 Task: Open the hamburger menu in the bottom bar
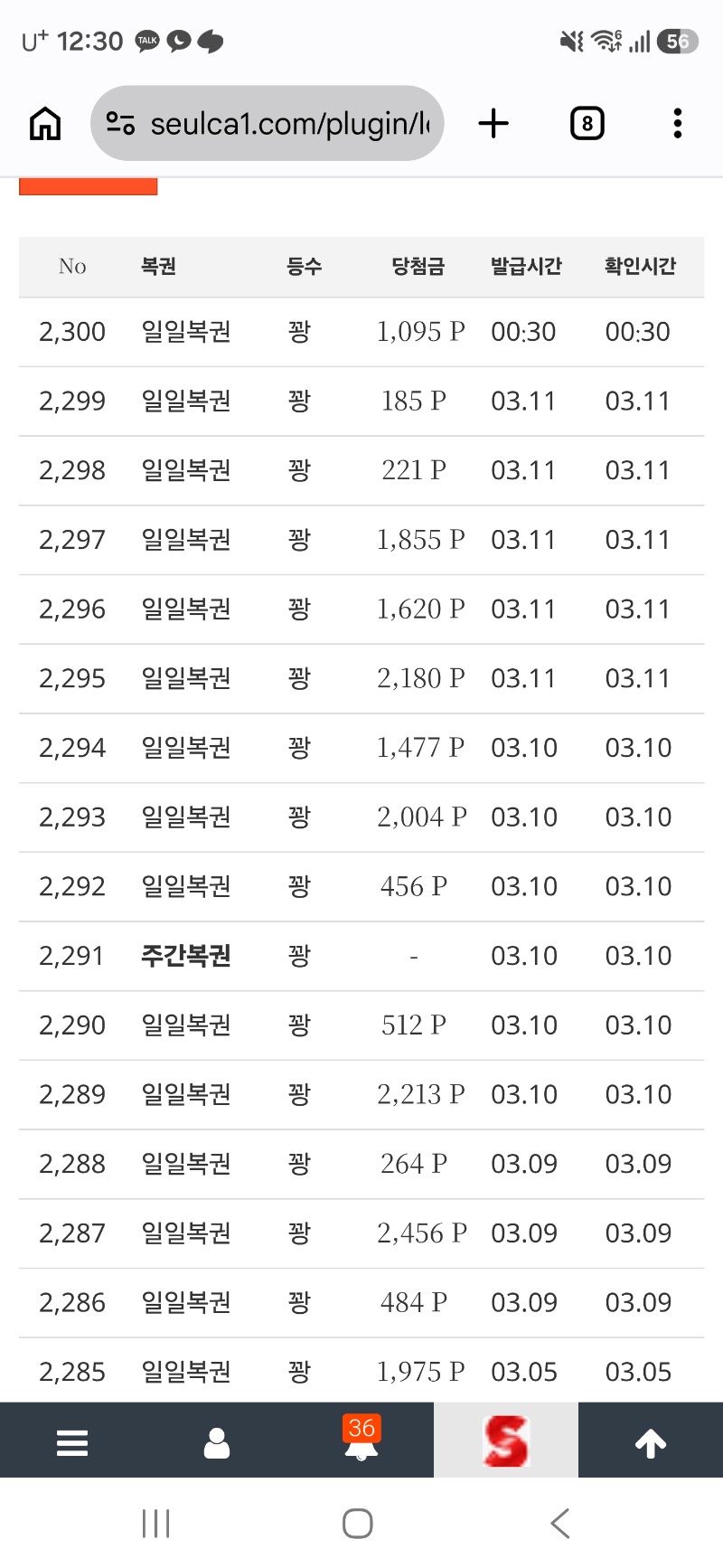tap(72, 1441)
